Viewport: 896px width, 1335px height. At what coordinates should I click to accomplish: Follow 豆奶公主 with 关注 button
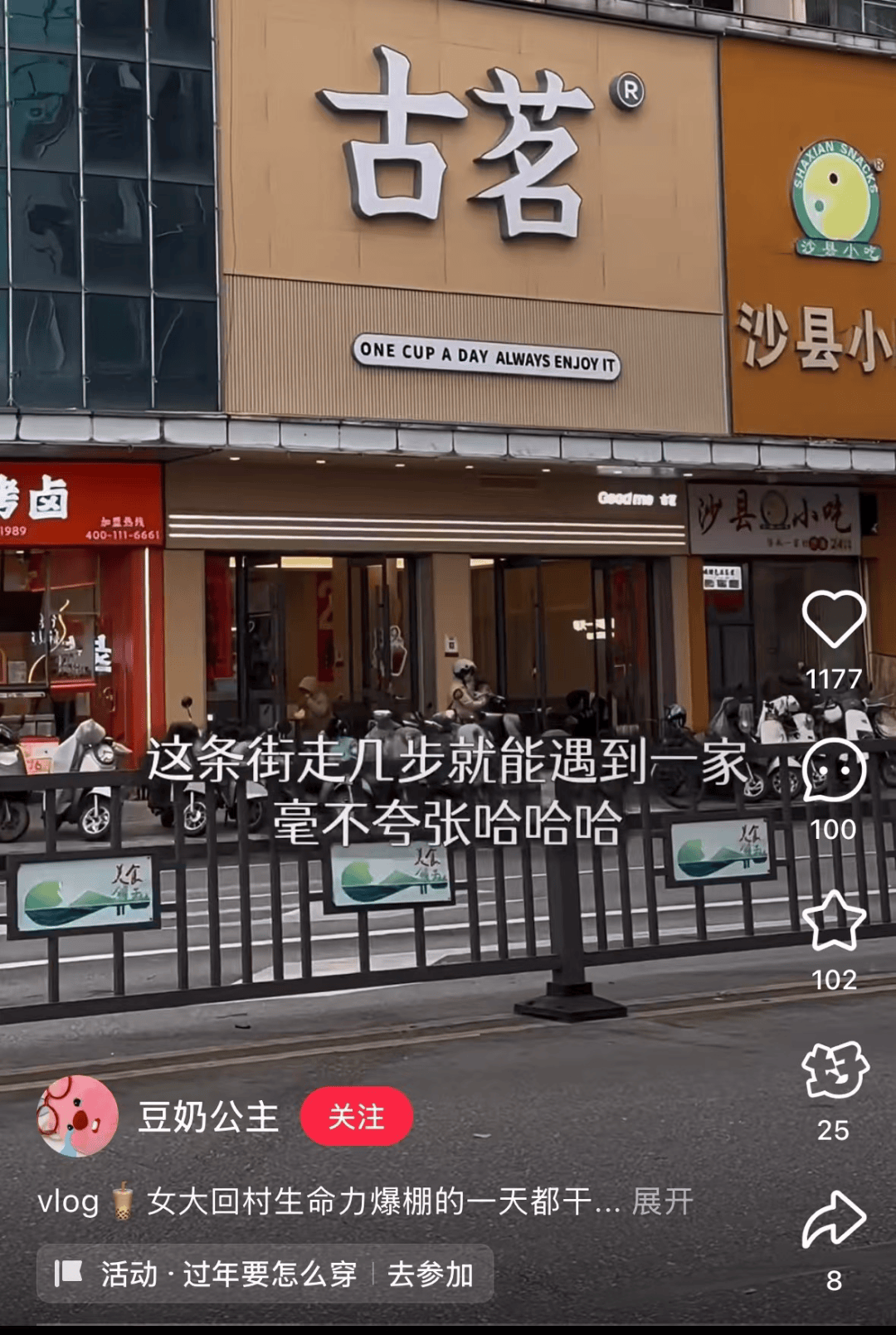tap(356, 1117)
